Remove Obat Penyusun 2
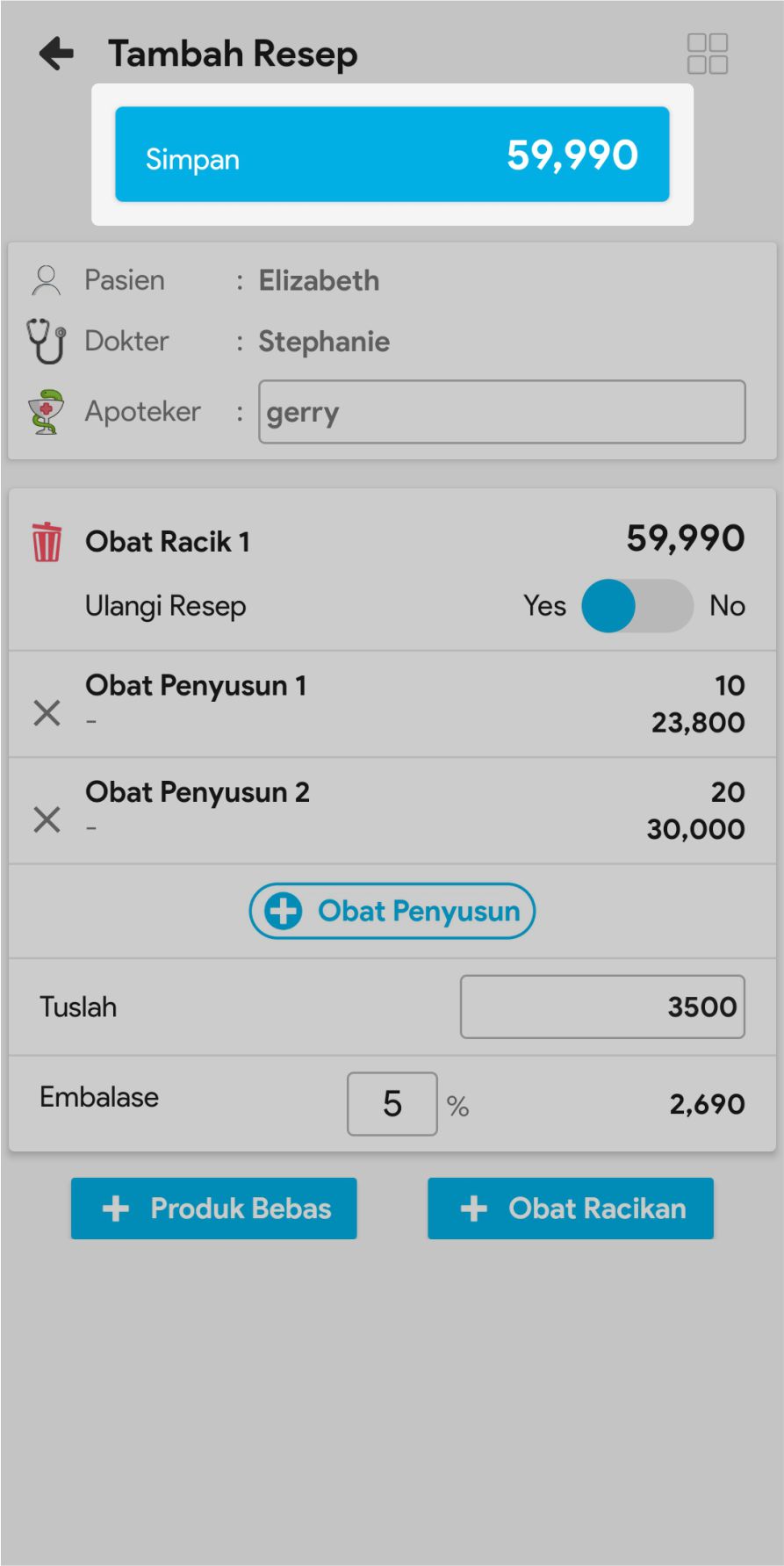Viewport: 784px width, 1566px height. point(47,819)
